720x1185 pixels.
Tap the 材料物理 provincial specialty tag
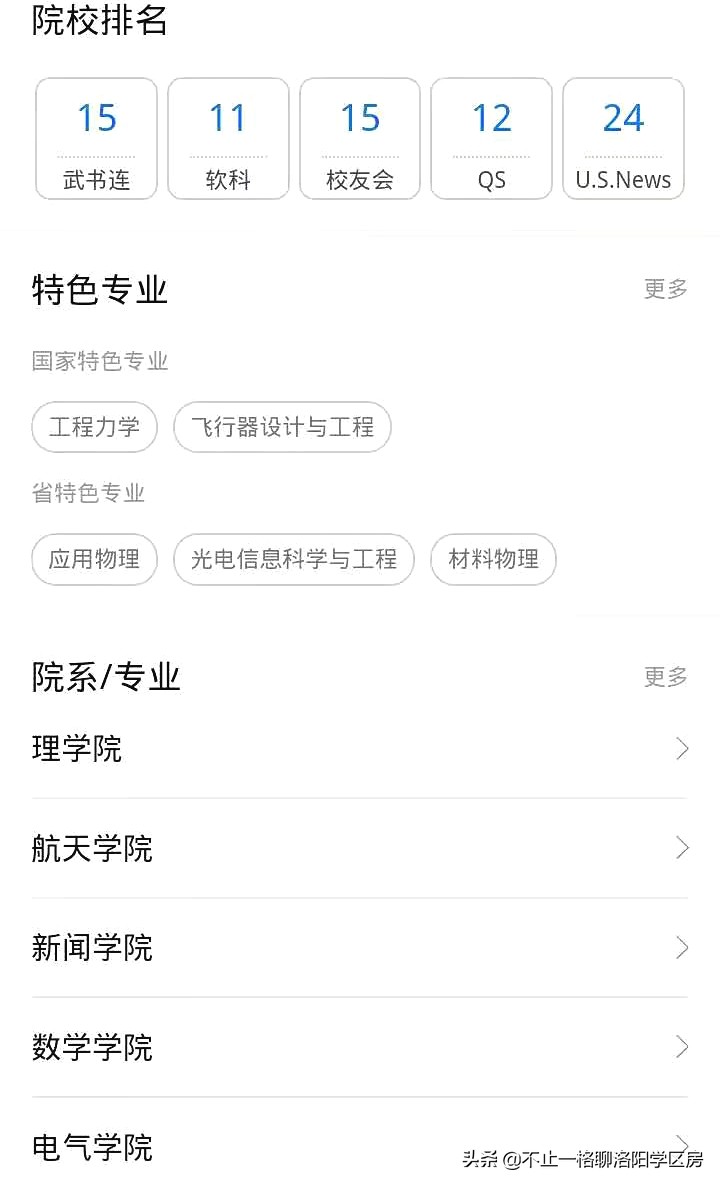pos(493,560)
